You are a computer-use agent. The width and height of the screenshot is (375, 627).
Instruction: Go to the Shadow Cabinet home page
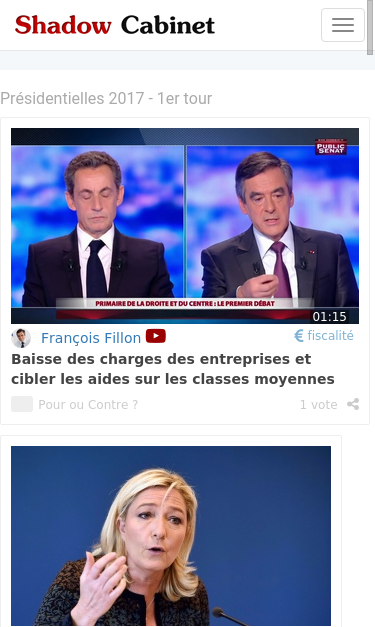click(x=115, y=25)
